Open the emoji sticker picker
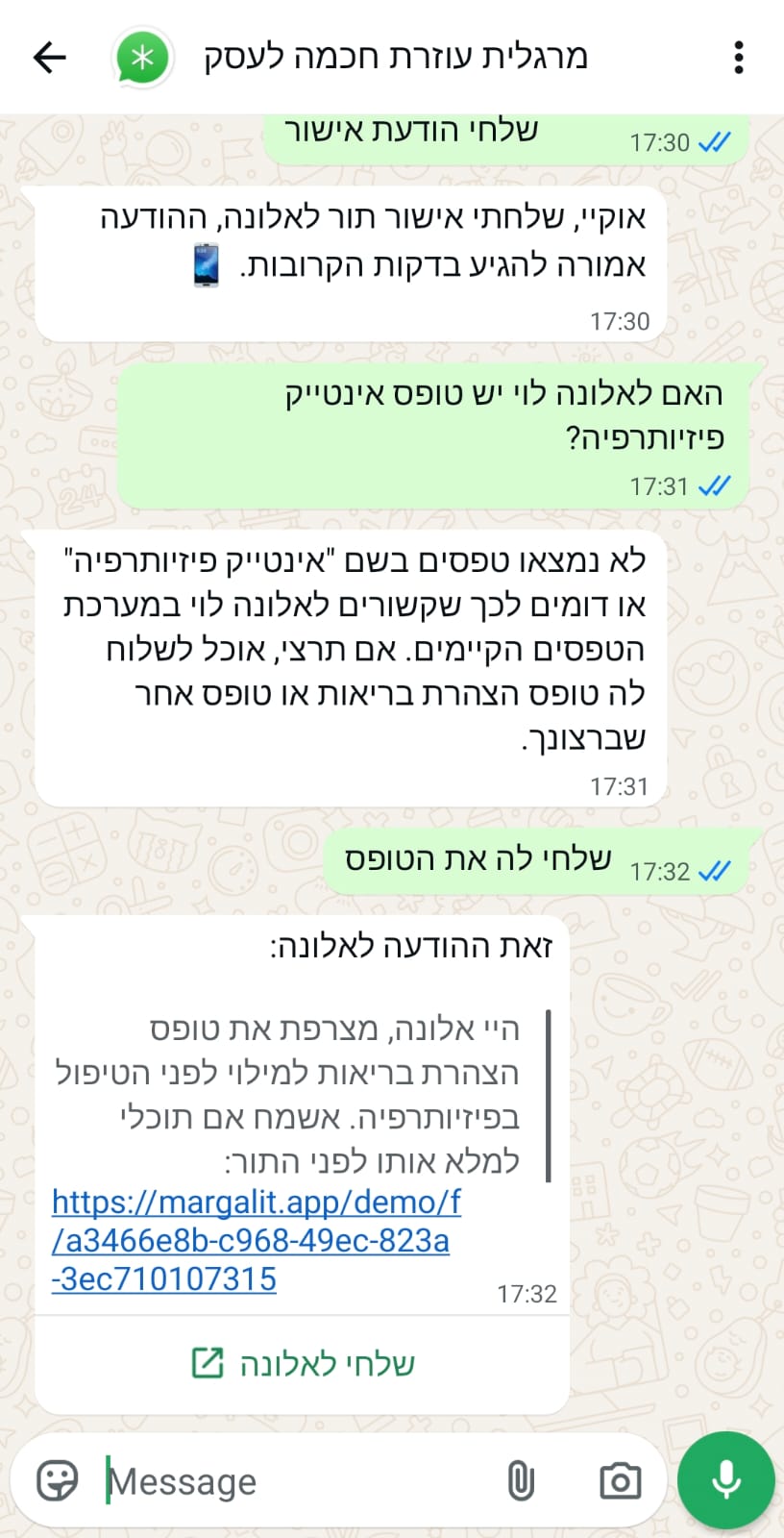784x1538 pixels. click(x=57, y=1480)
